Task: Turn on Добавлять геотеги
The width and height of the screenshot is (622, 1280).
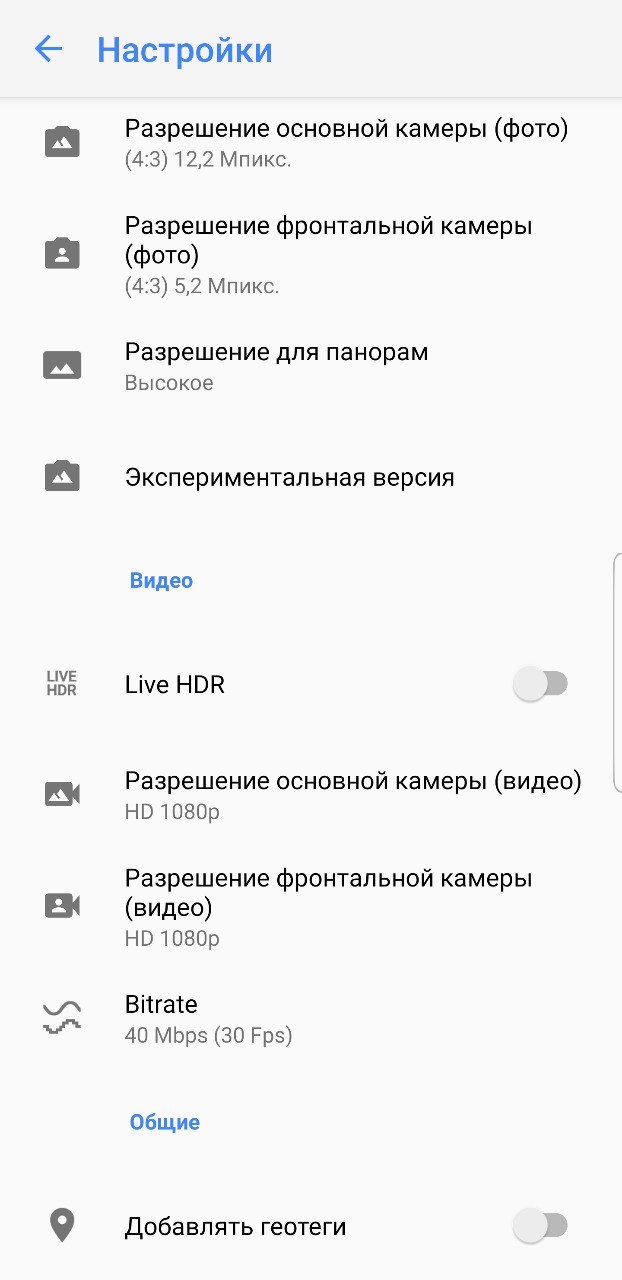Action: 539,1226
